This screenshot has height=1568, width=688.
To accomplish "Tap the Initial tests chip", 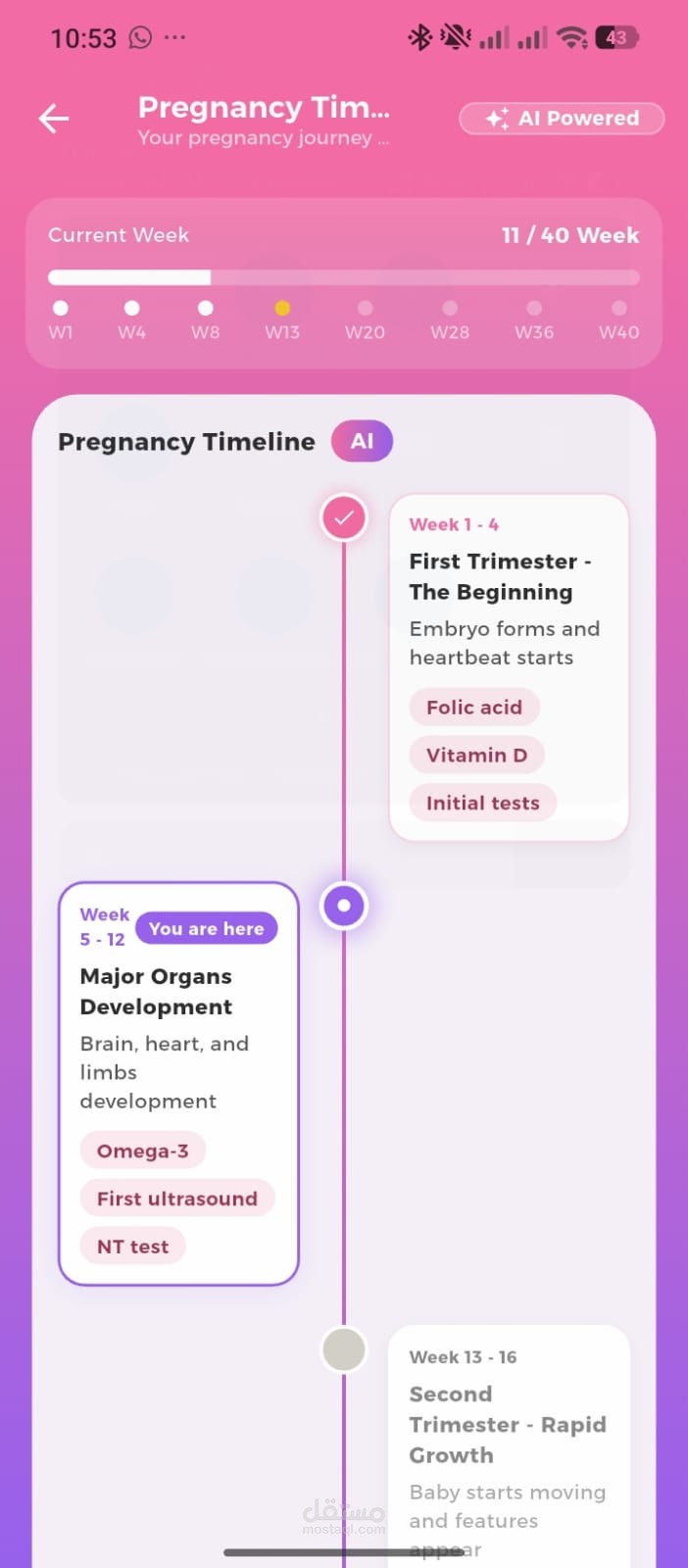I will tap(482, 804).
